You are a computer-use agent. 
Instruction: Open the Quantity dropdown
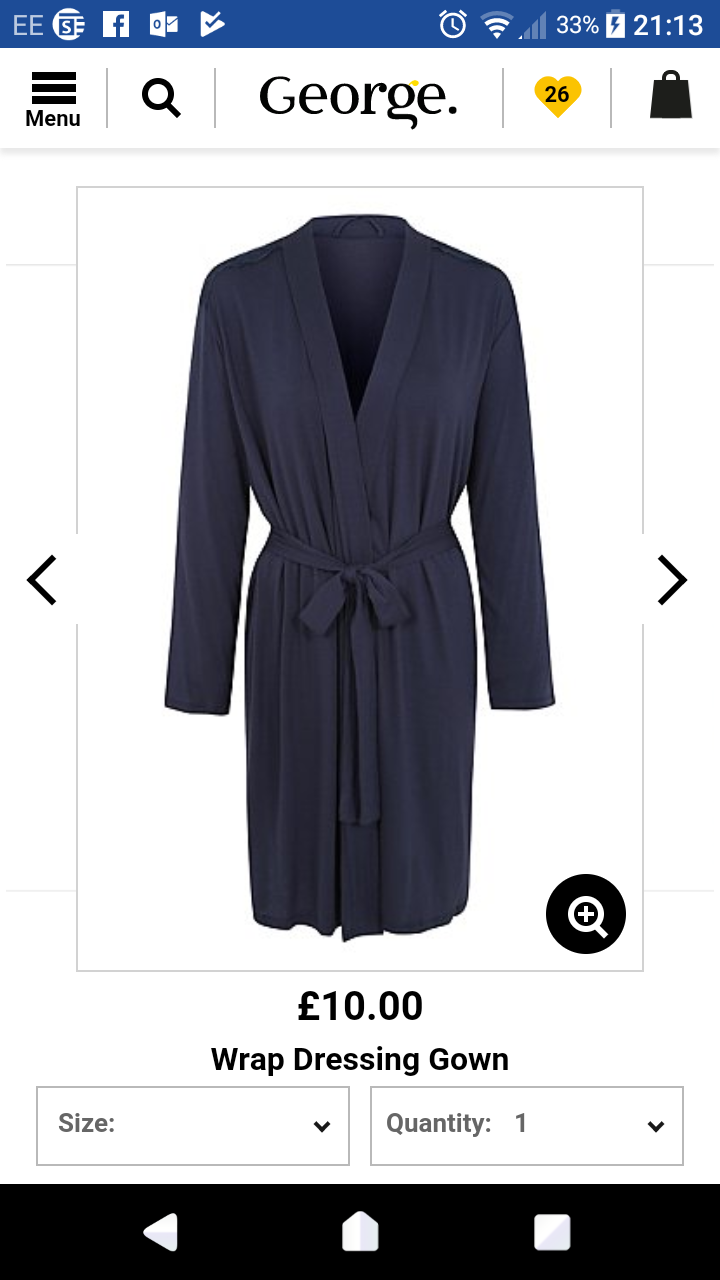[x=527, y=1125]
